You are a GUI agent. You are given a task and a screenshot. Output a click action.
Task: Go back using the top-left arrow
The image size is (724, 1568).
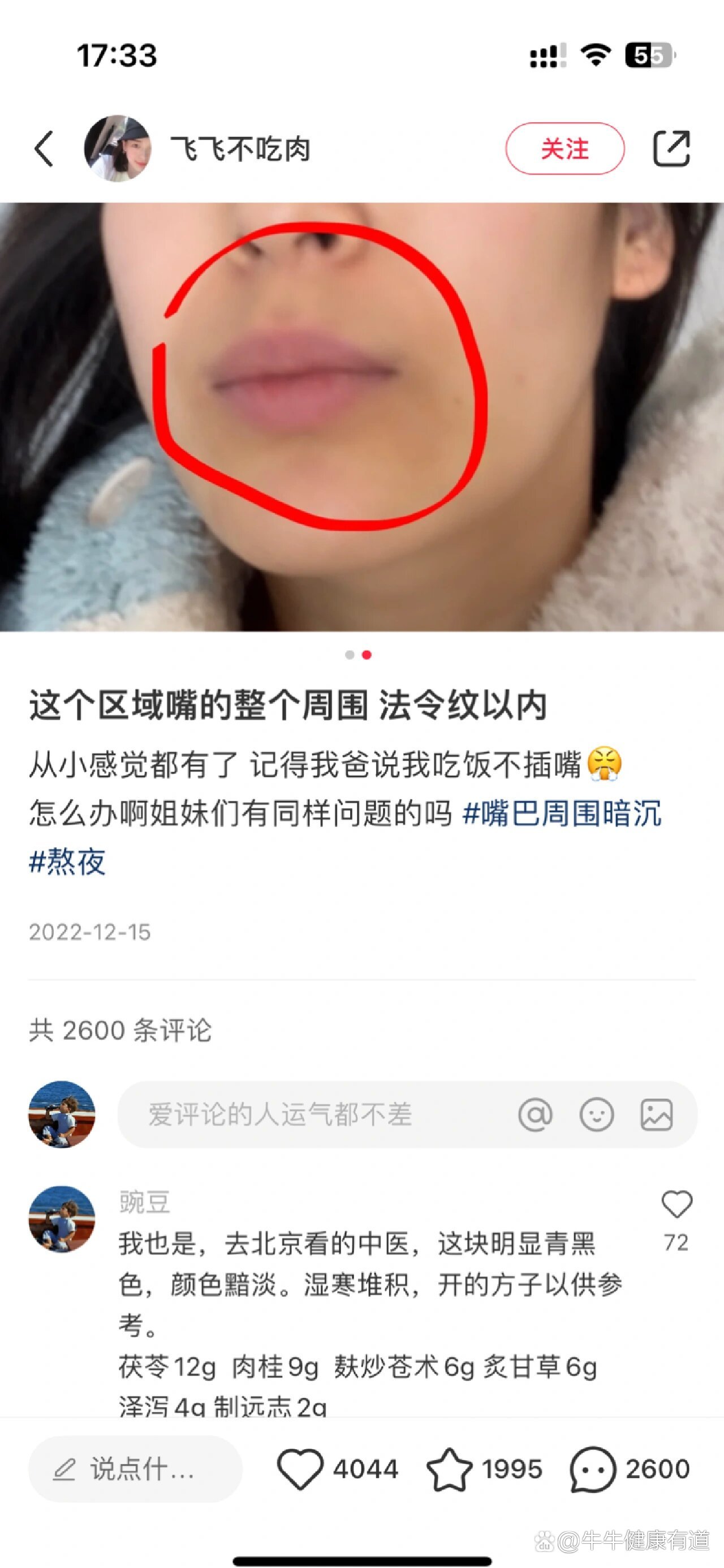44,148
